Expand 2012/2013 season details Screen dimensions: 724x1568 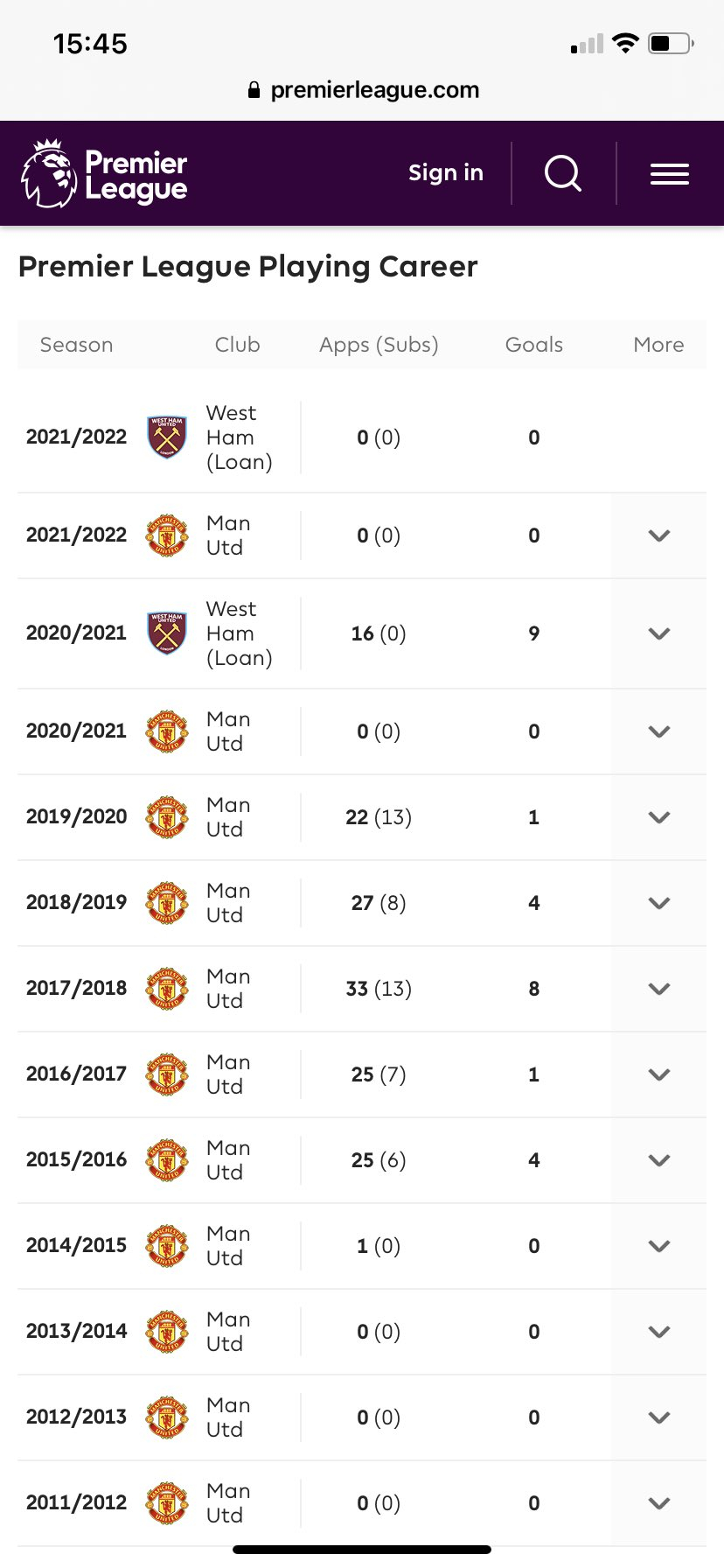tap(659, 1417)
